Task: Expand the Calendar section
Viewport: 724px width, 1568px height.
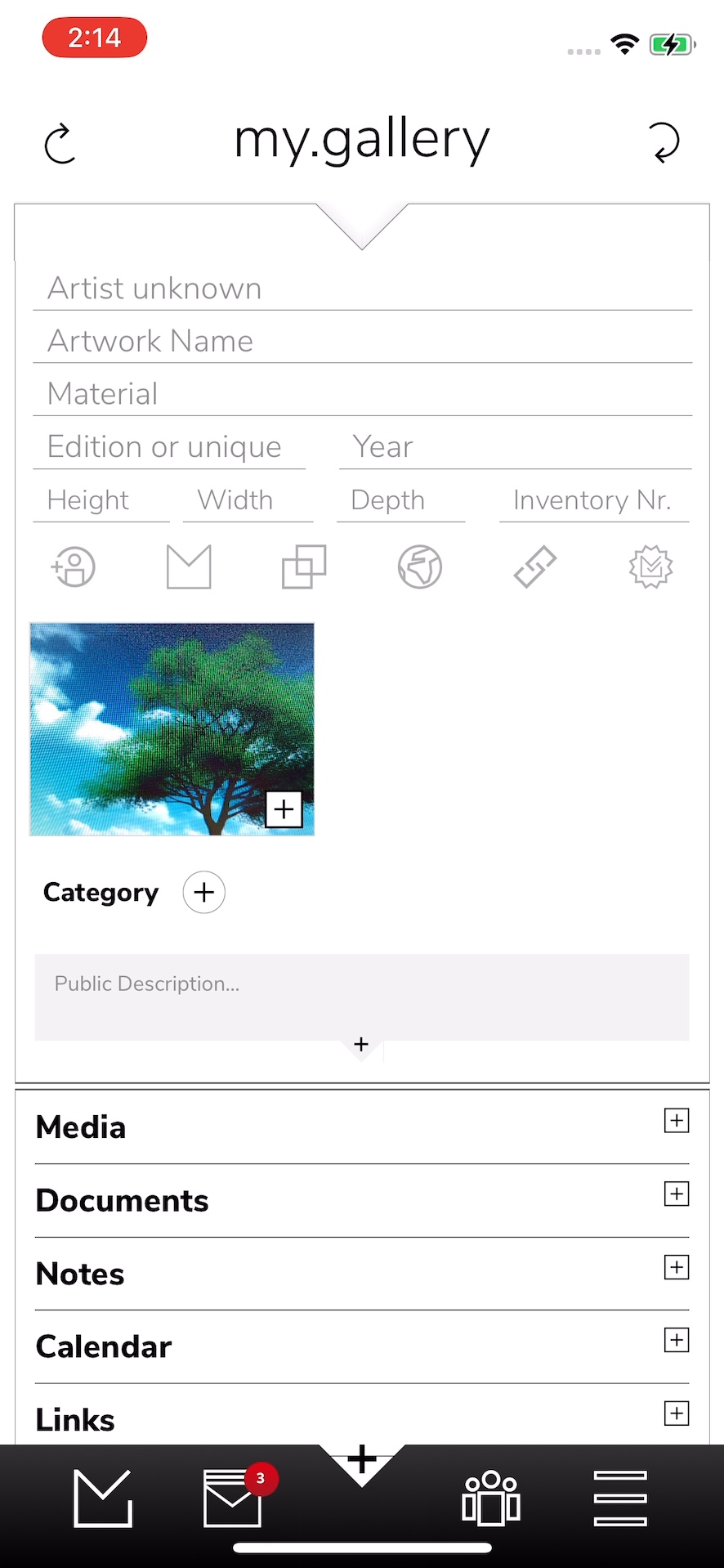Action: [x=676, y=1341]
